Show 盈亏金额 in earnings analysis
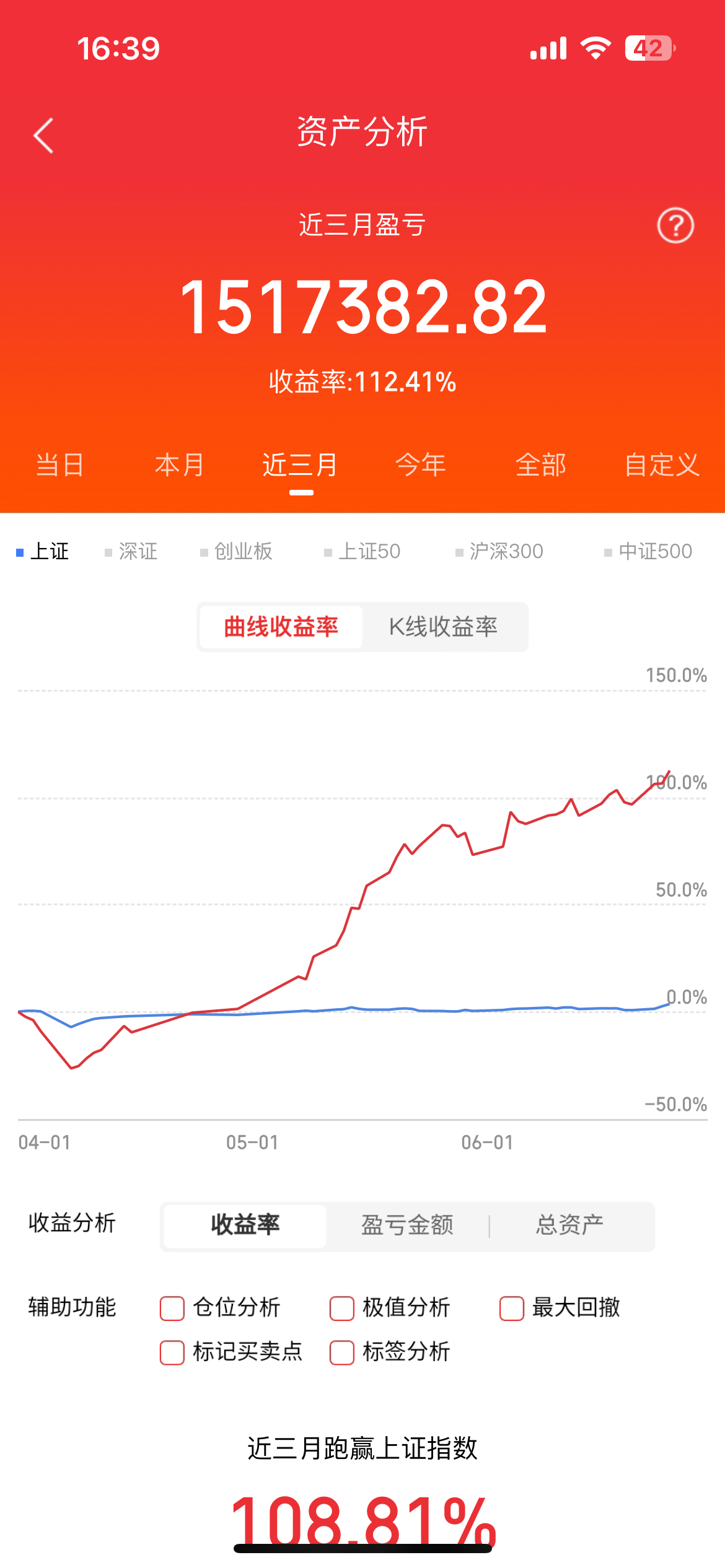 tap(408, 1225)
